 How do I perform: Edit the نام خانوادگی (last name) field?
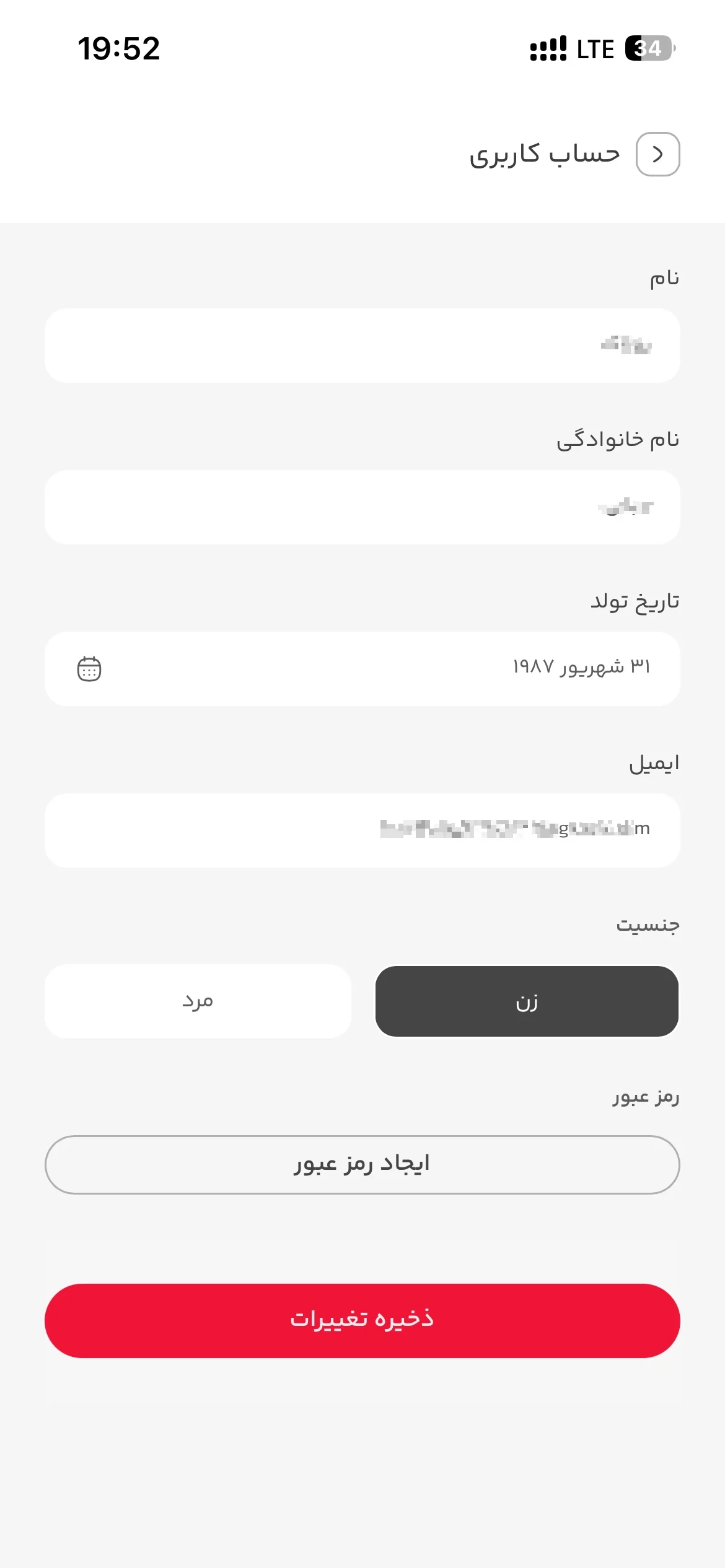pyautogui.click(x=362, y=507)
